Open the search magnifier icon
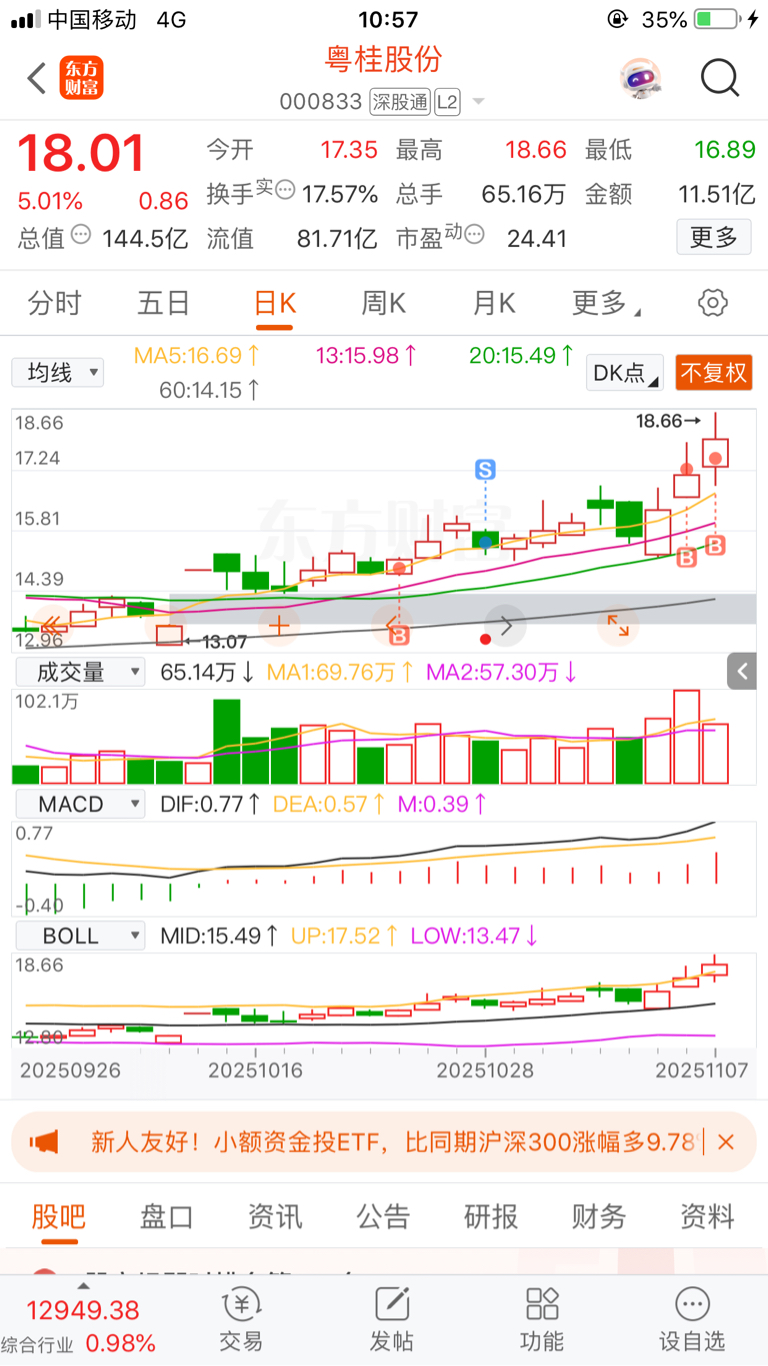 coord(719,78)
